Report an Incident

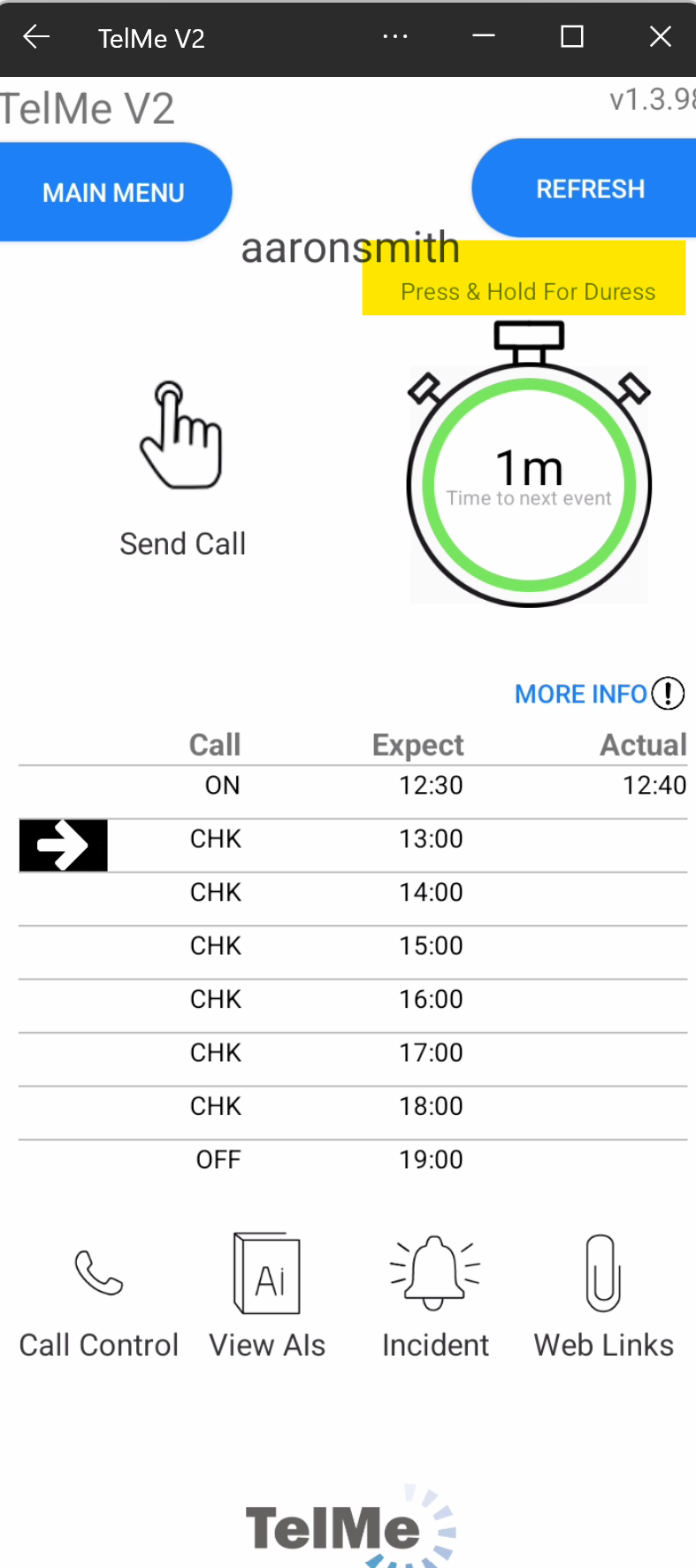click(x=435, y=1274)
